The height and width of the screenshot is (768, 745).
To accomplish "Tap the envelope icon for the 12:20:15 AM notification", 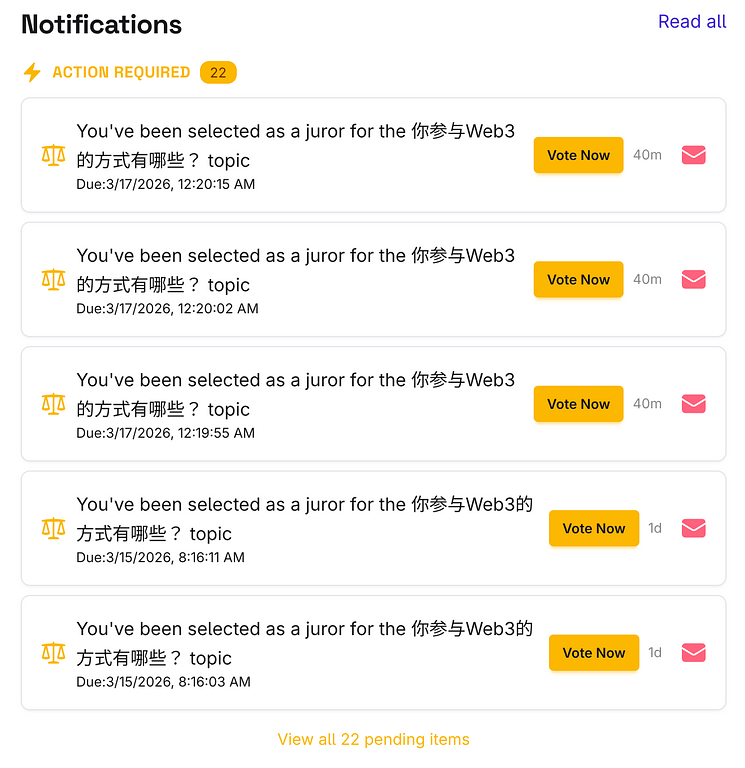I will (693, 155).
